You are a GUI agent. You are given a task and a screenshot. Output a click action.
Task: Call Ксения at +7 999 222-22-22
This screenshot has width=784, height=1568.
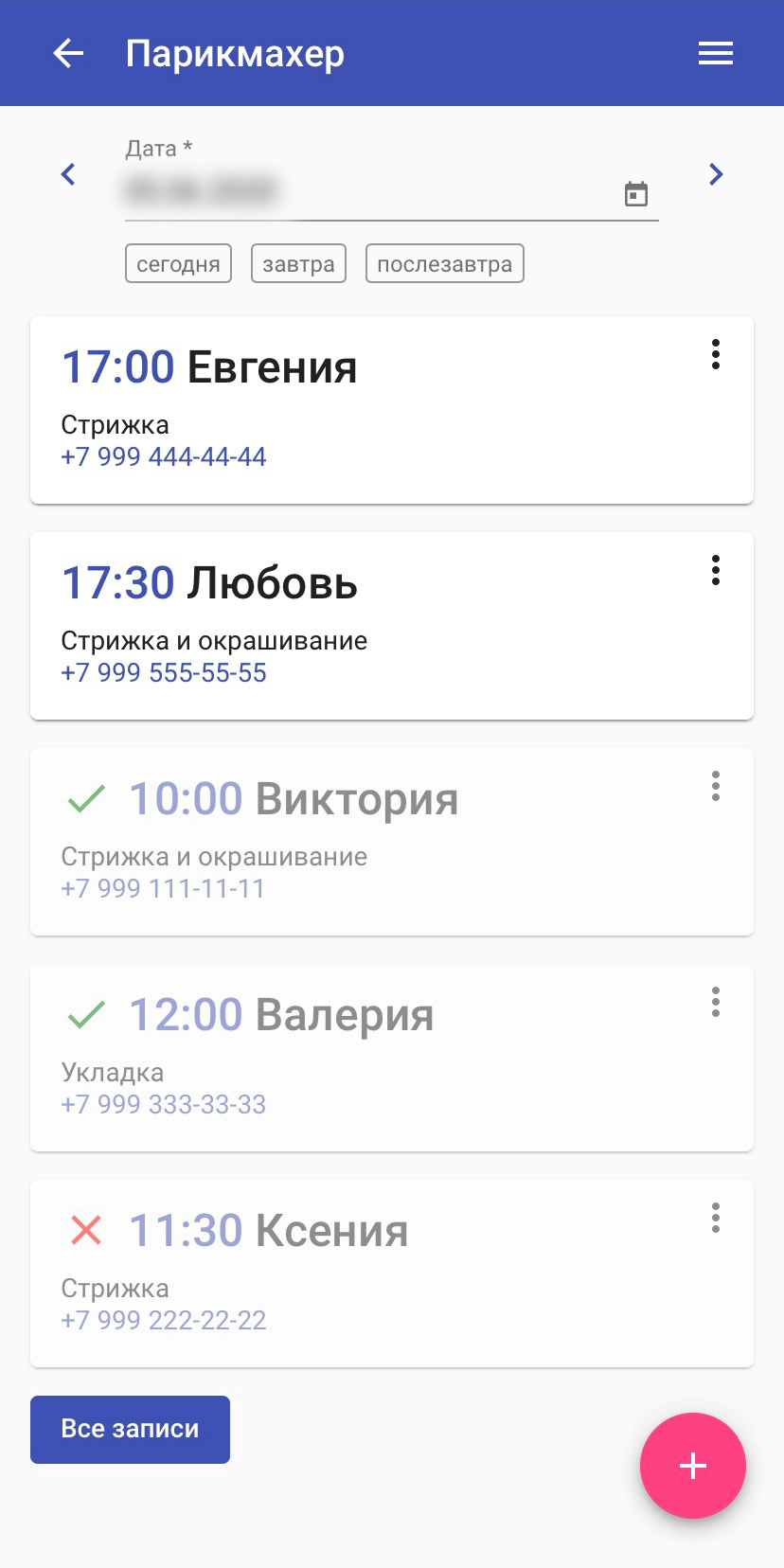(164, 1320)
